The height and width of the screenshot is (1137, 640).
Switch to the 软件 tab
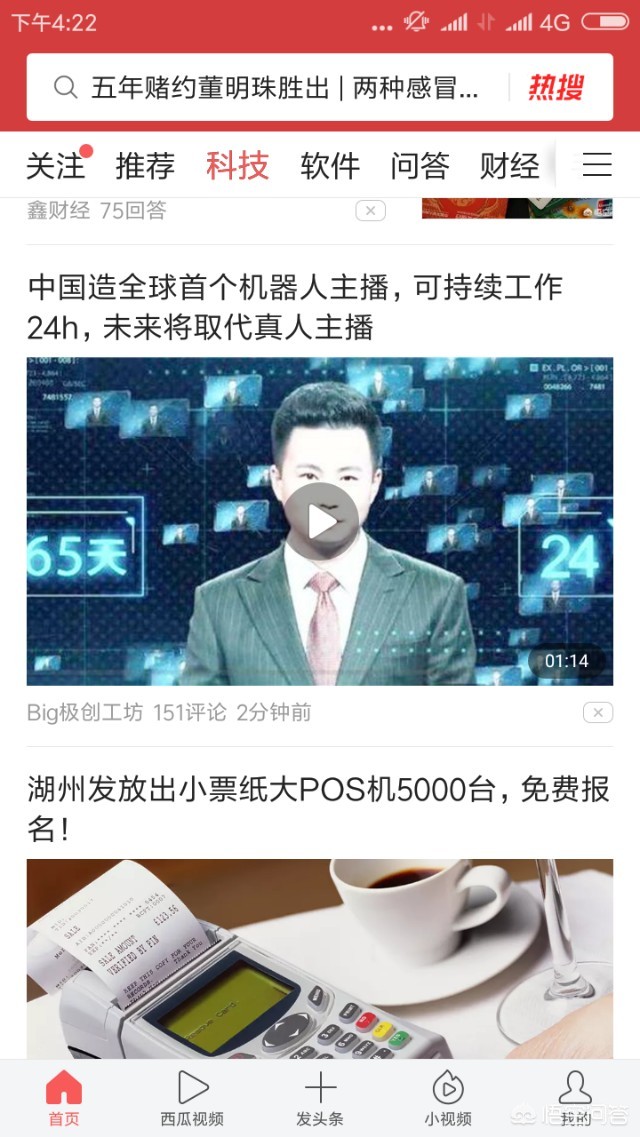point(330,165)
